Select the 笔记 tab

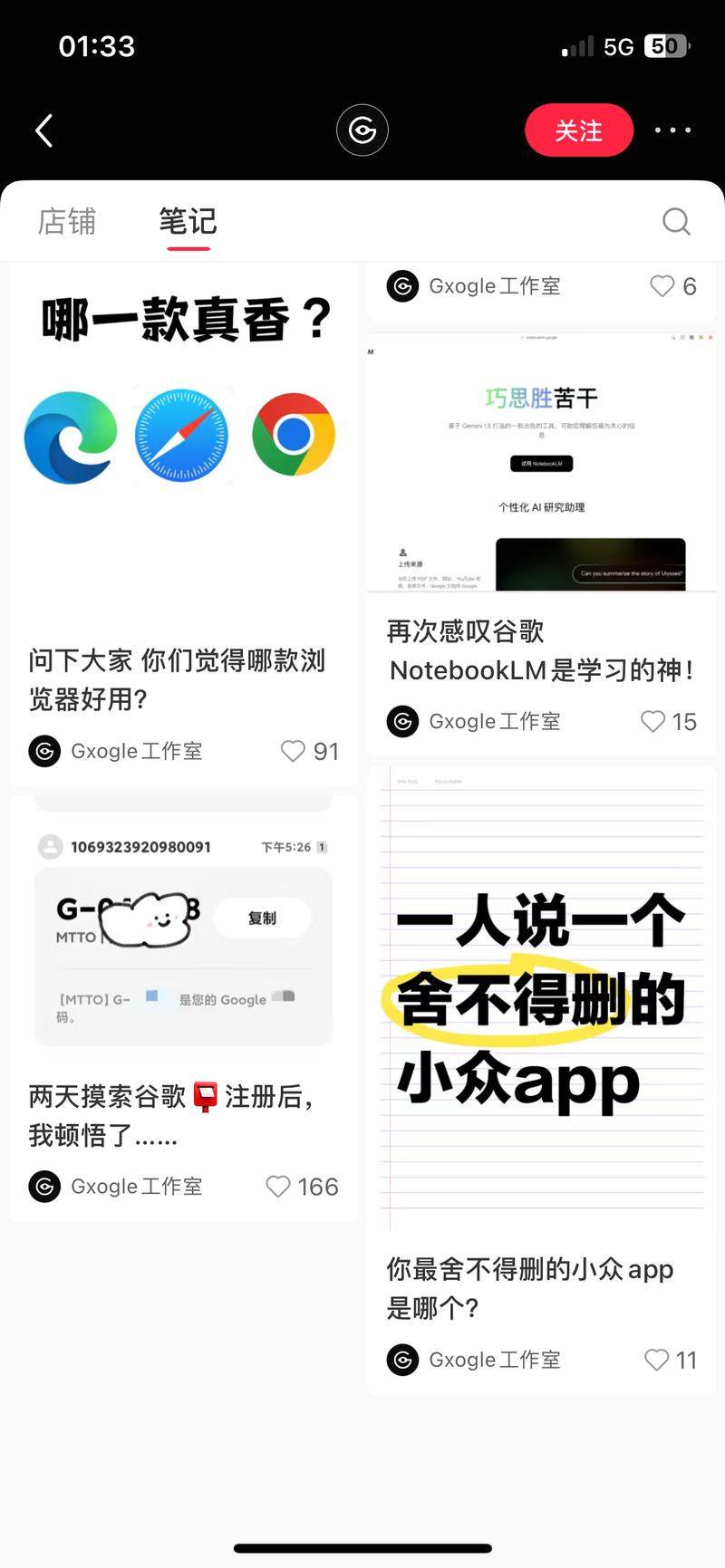coord(188,222)
